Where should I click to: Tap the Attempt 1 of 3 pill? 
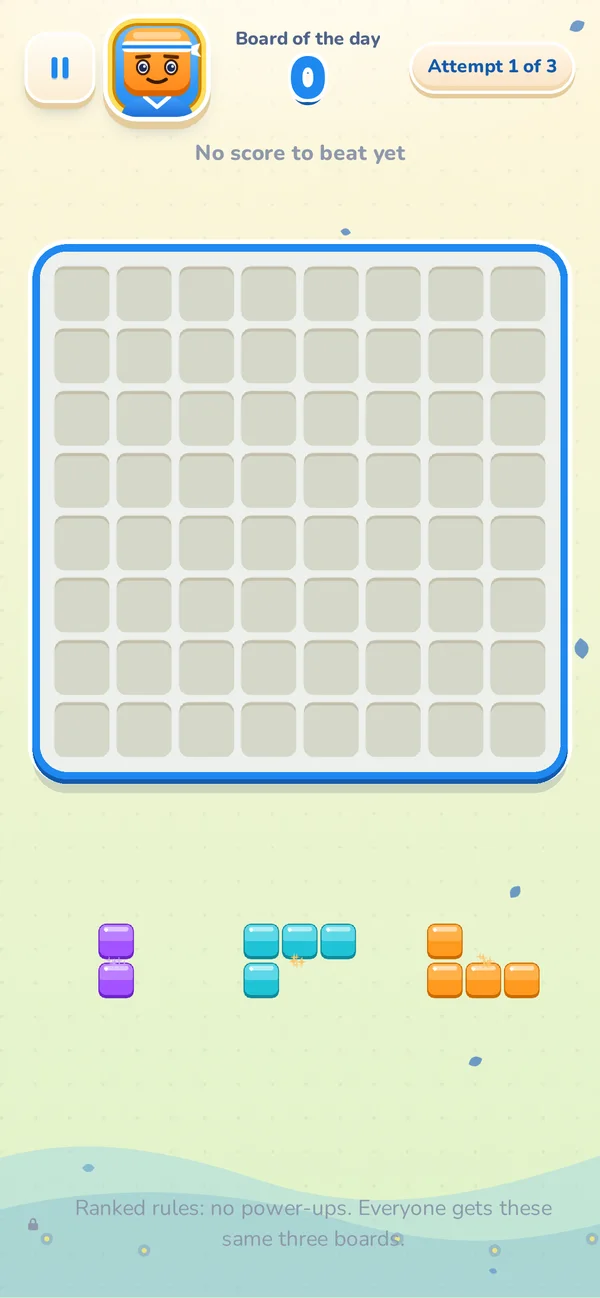(492, 67)
